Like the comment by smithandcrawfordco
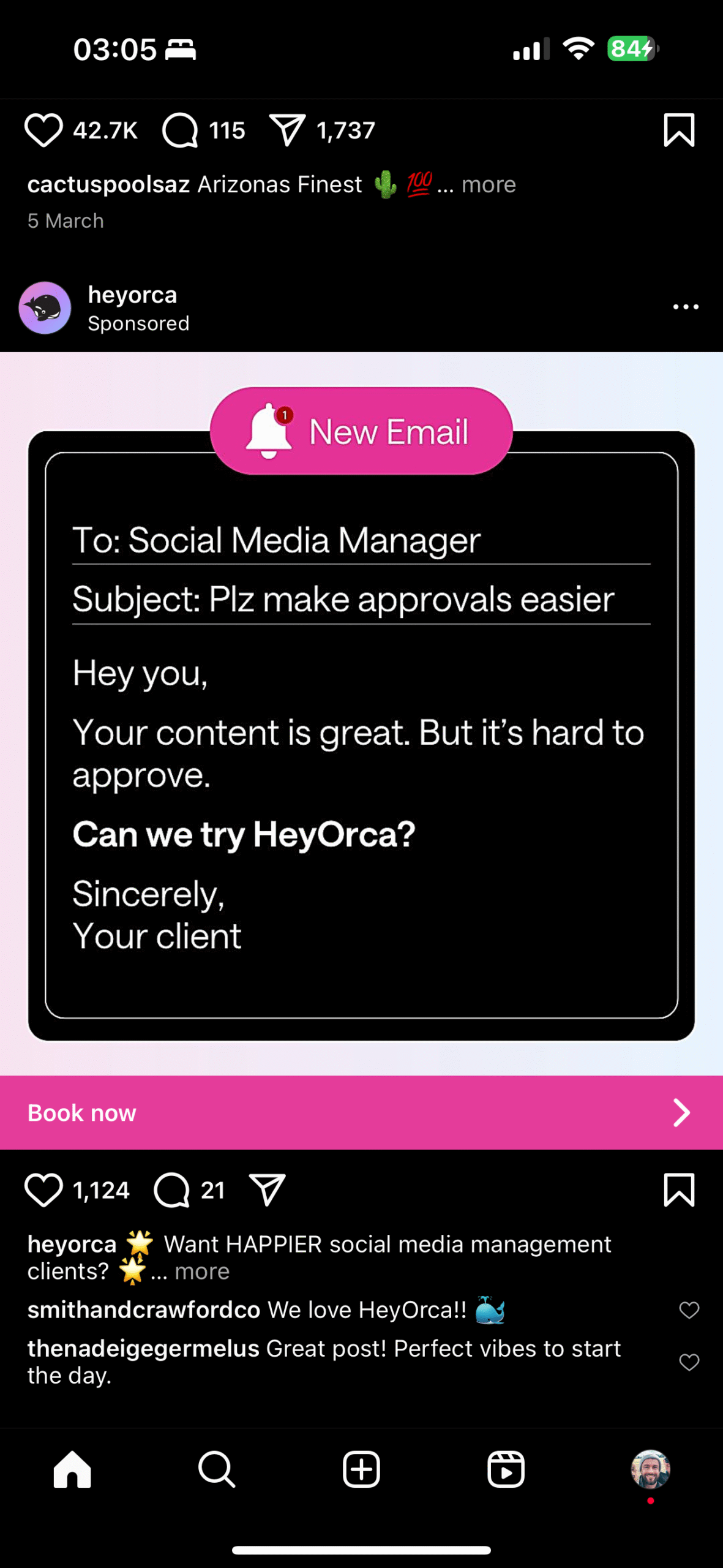 click(x=689, y=1310)
